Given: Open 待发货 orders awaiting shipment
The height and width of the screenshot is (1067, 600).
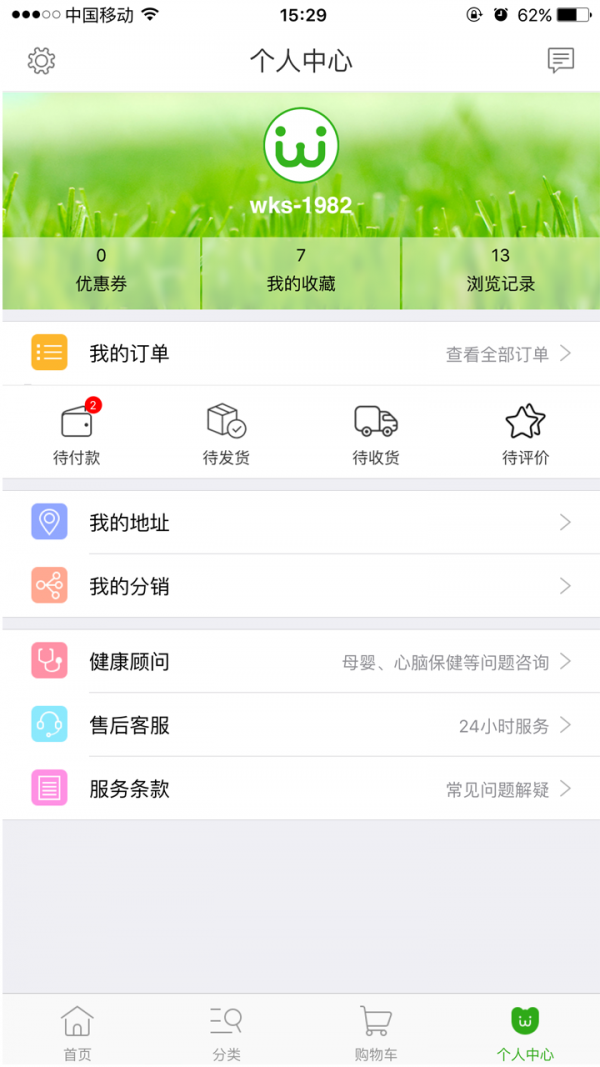Looking at the screenshot, I should coord(226,434).
